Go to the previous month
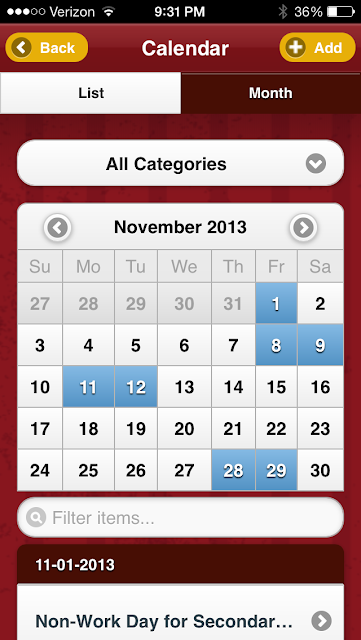This screenshot has height=640, width=361. point(58,227)
